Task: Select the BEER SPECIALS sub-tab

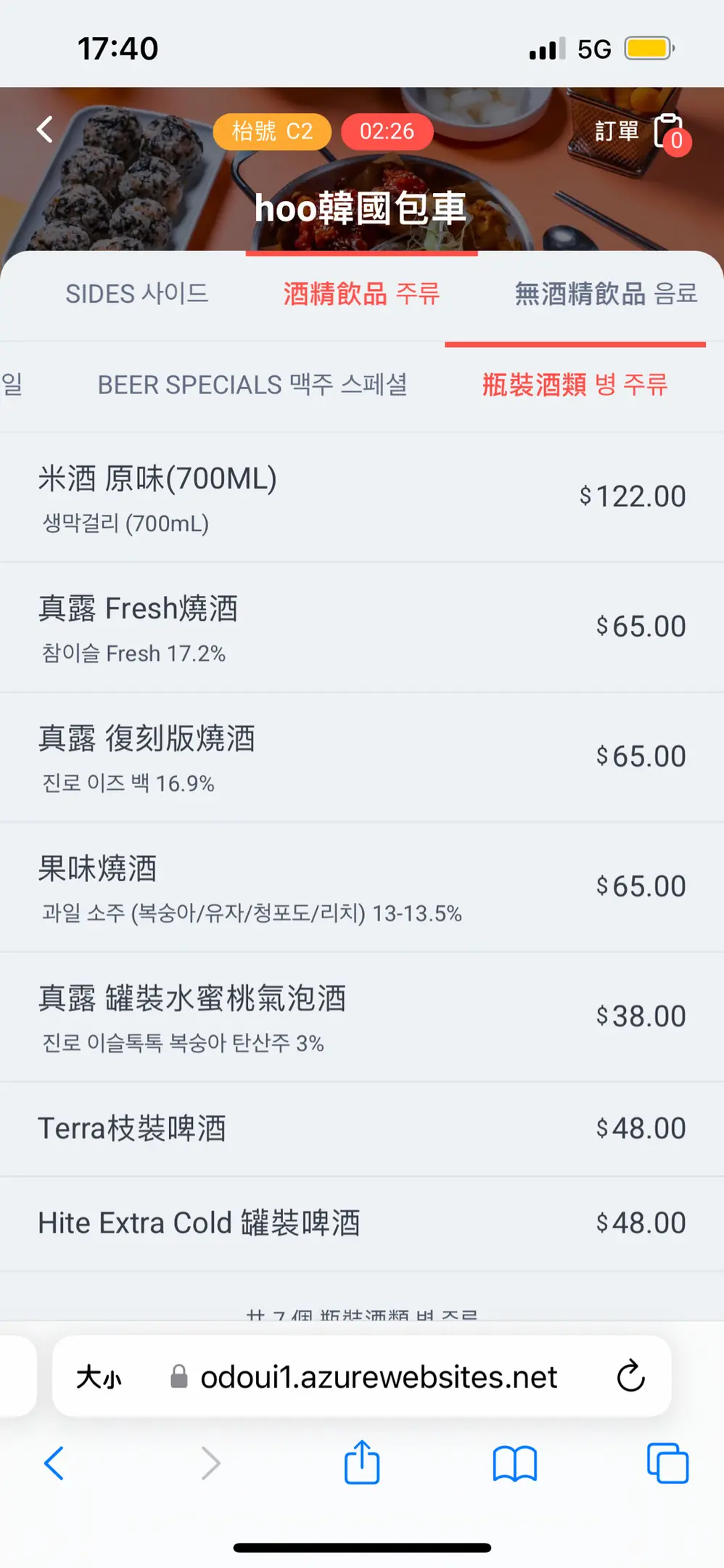Action: 252,385
